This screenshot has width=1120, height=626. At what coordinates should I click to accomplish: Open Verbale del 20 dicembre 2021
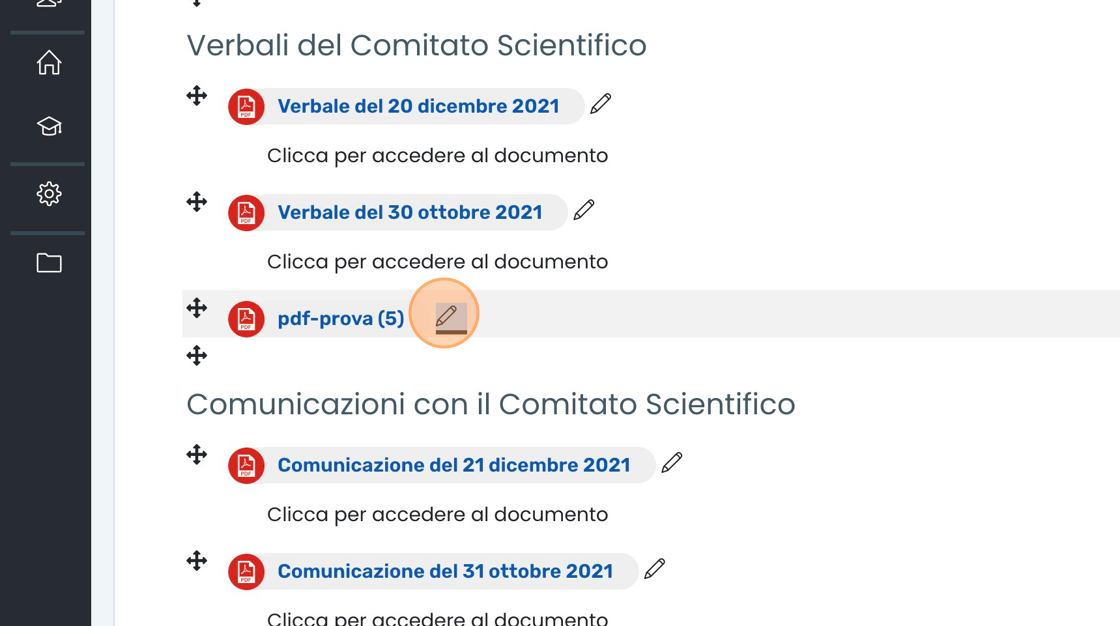click(417, 106)
